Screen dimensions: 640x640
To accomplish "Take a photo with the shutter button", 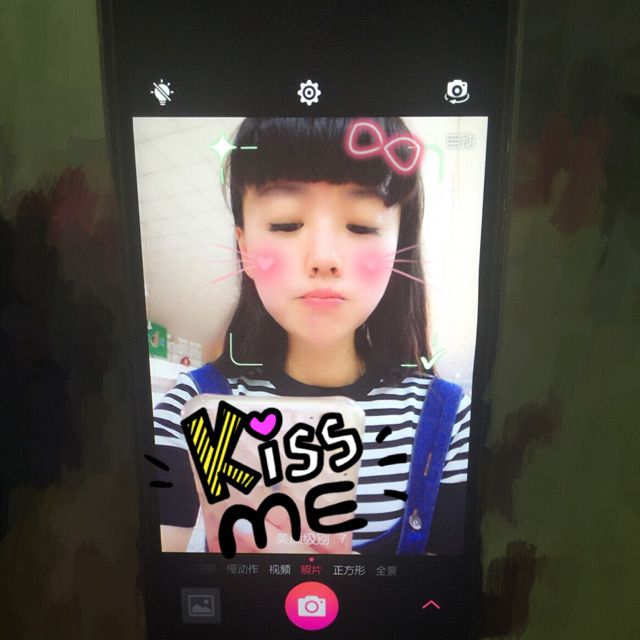I will click(312, 606).
